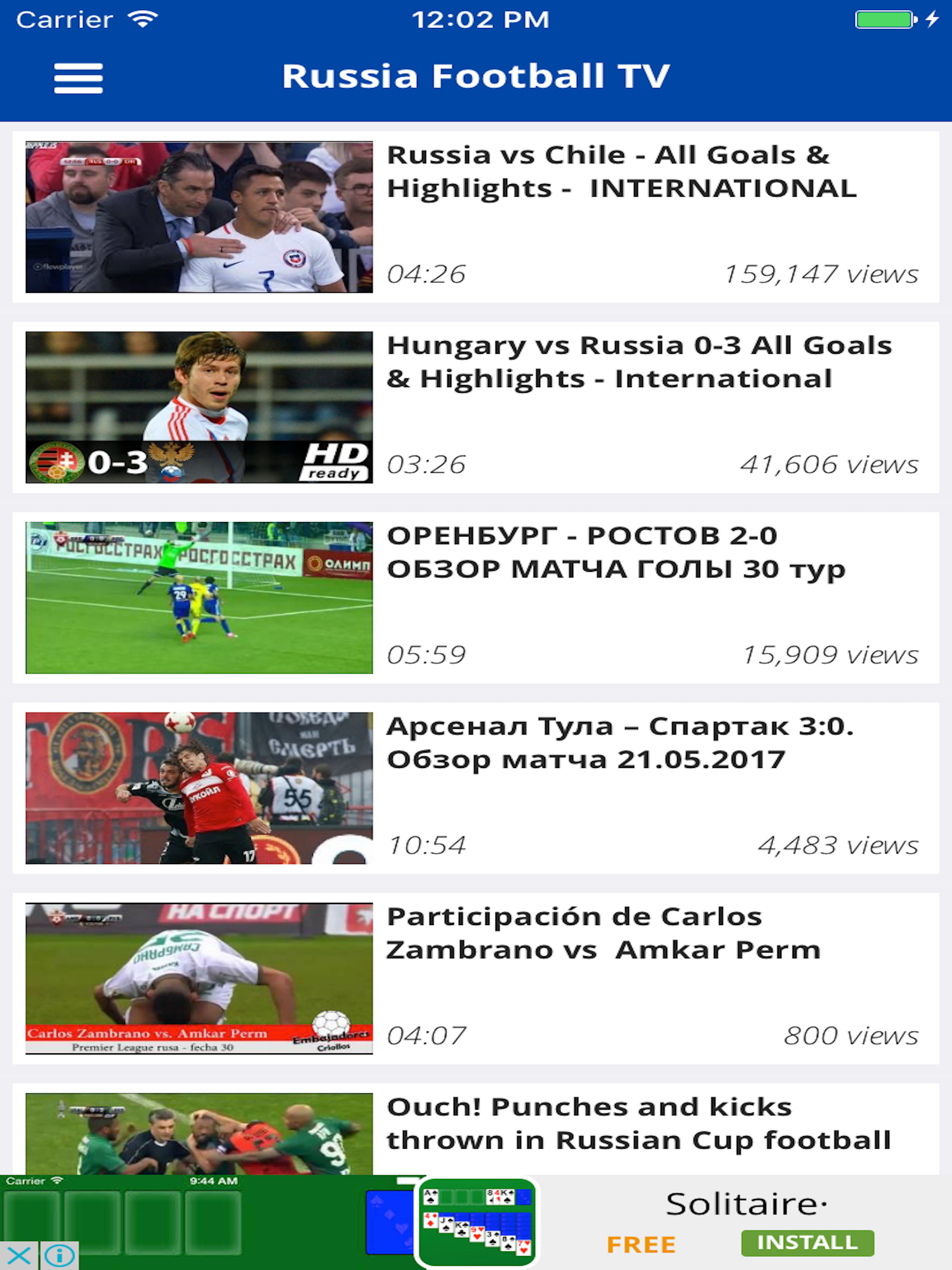Open the Арсенал Тула – Спартак 3:0 video
The width and height of the screenshot is (952, 1270).
(198, 788)
